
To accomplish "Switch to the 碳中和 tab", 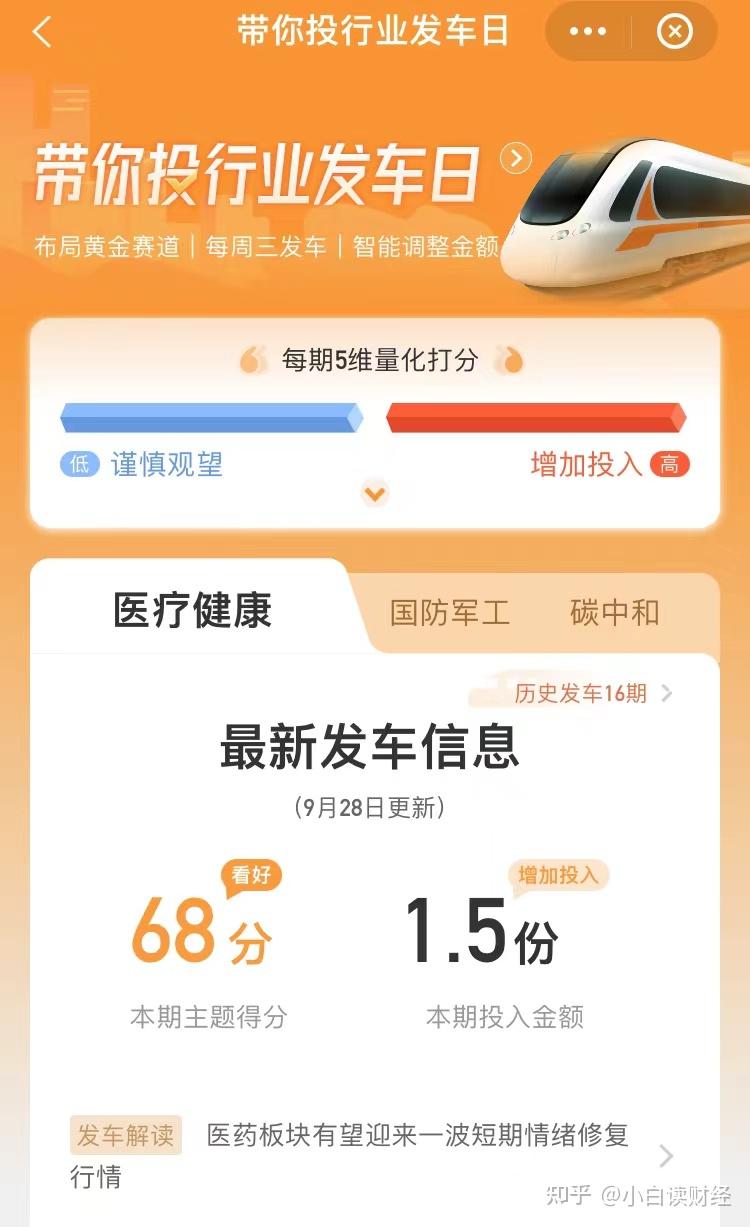I will tap(614, 612).
